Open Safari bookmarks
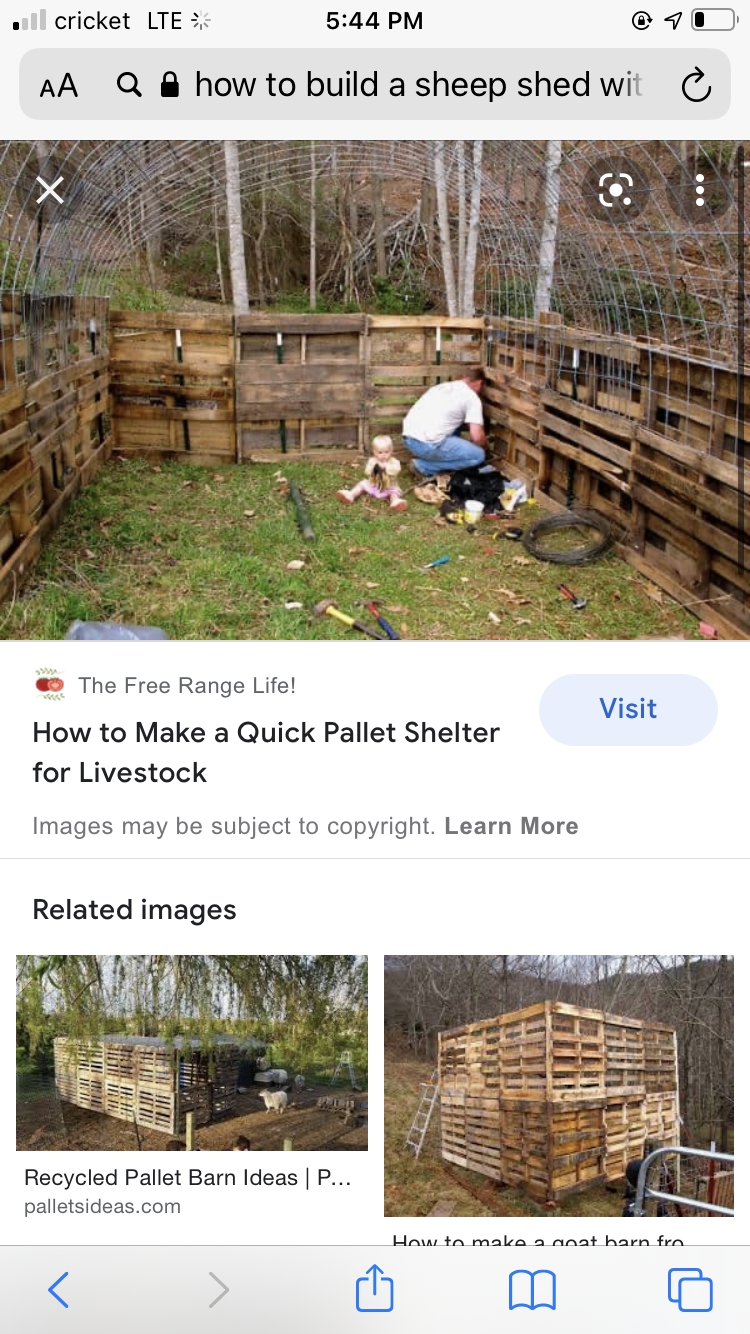 coord(532,1290)
